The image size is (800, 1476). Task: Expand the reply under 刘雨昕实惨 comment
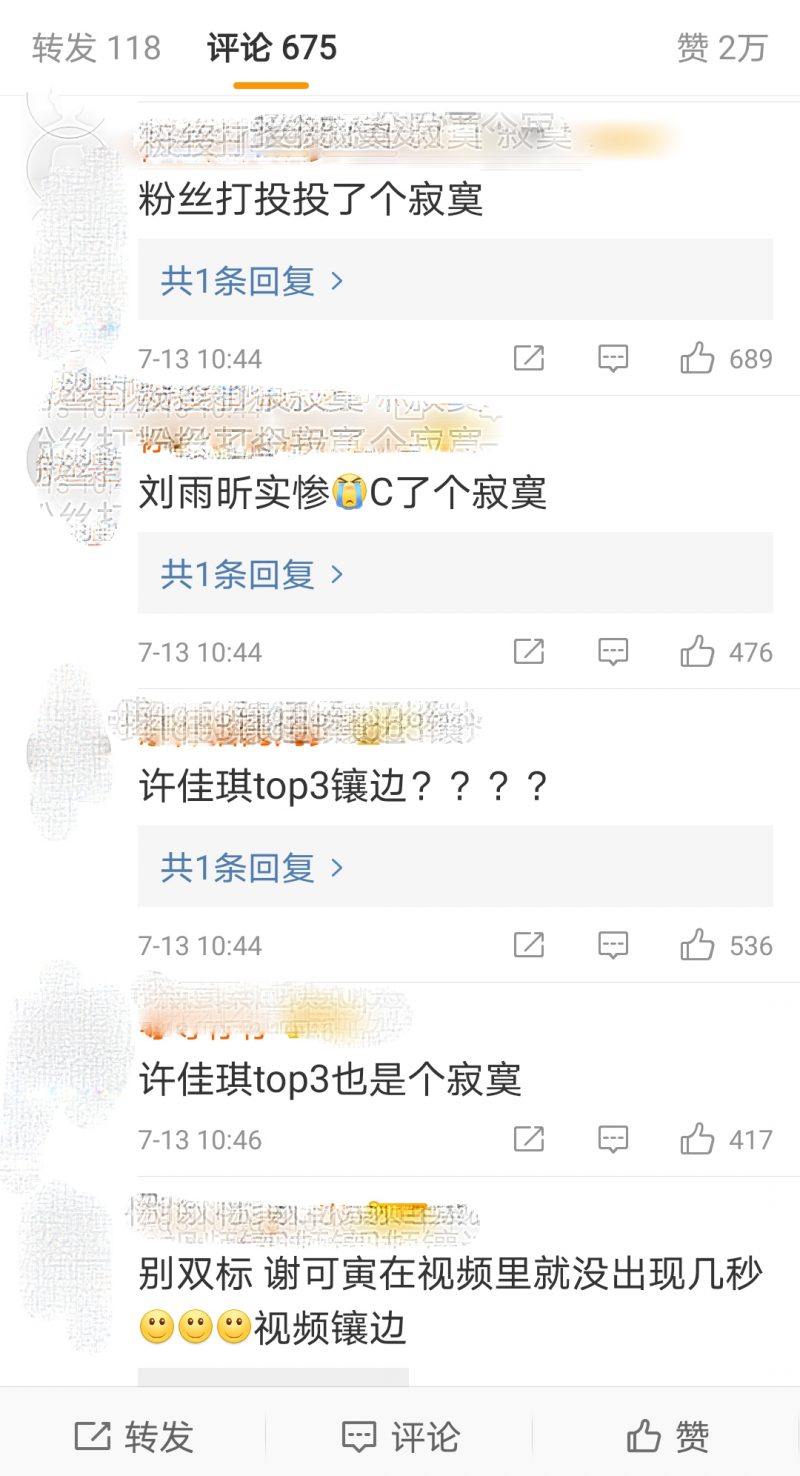pos(252,574)
